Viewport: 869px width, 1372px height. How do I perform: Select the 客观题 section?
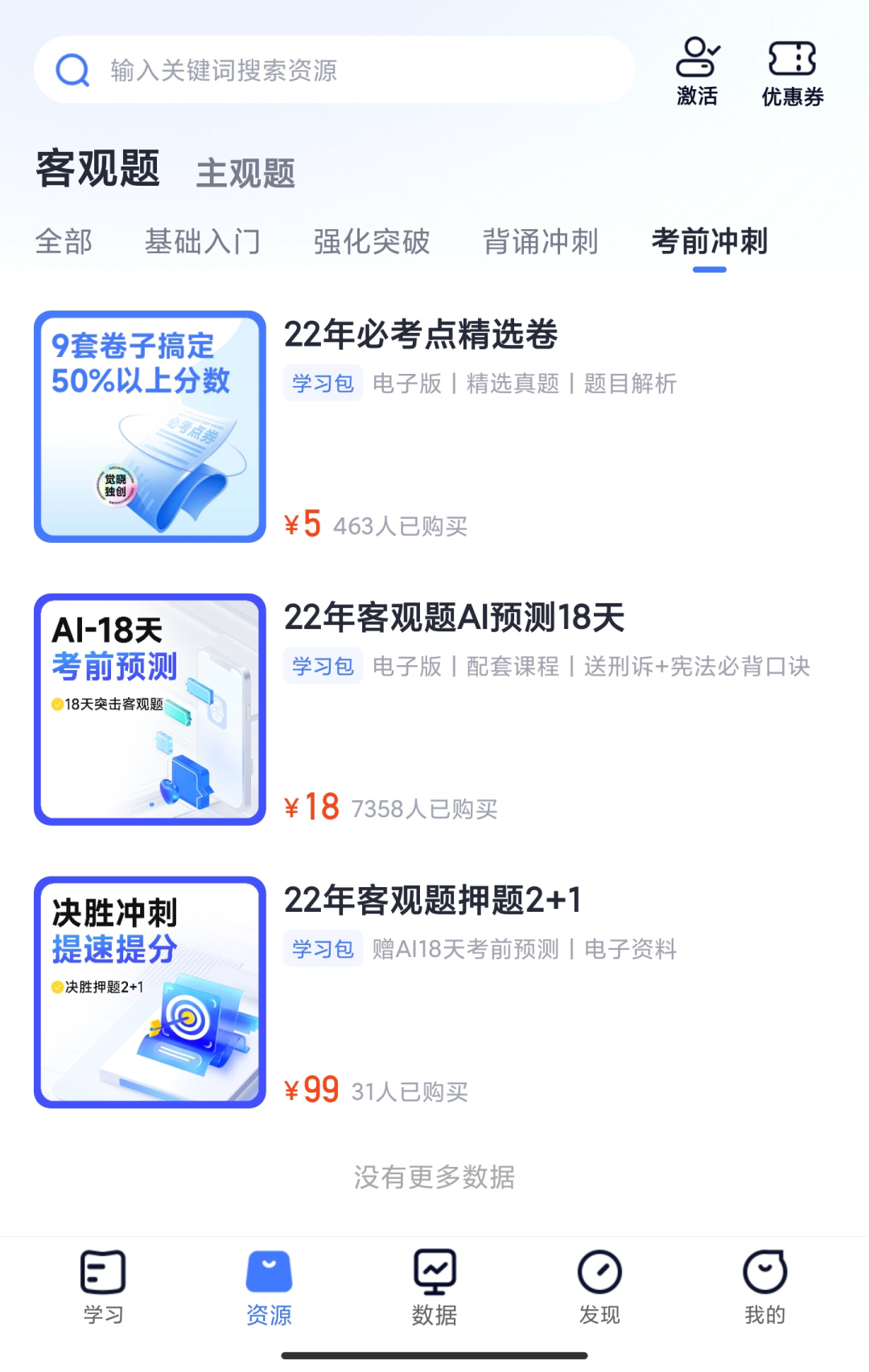[x=98, y=169]
